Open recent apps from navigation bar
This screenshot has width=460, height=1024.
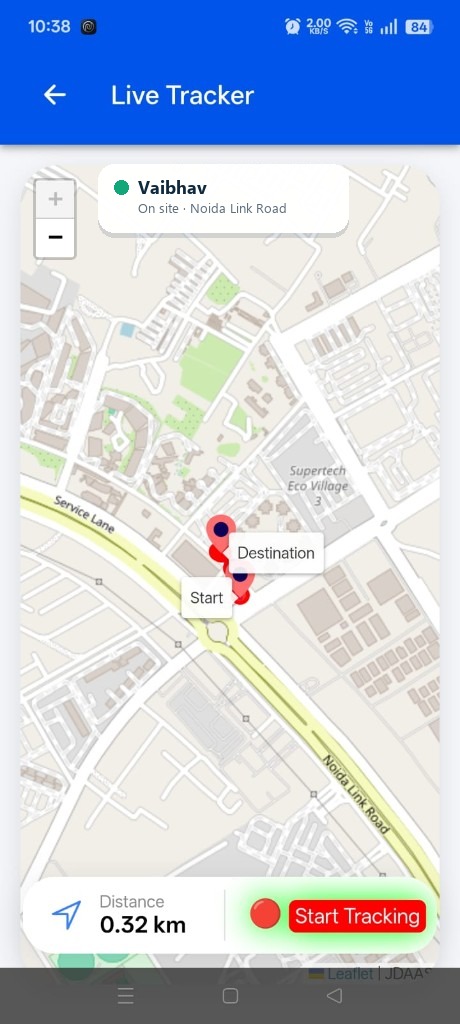125,995
